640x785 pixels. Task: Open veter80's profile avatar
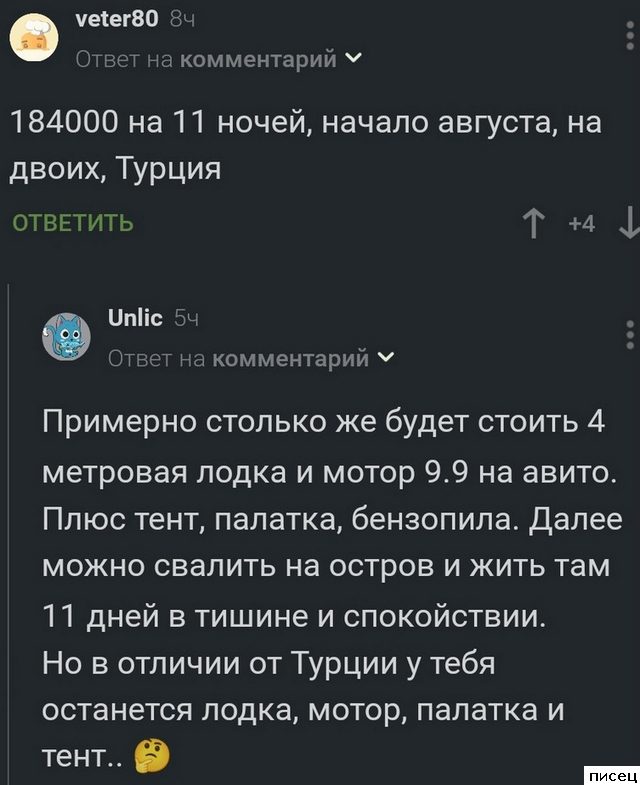(33, 38)
